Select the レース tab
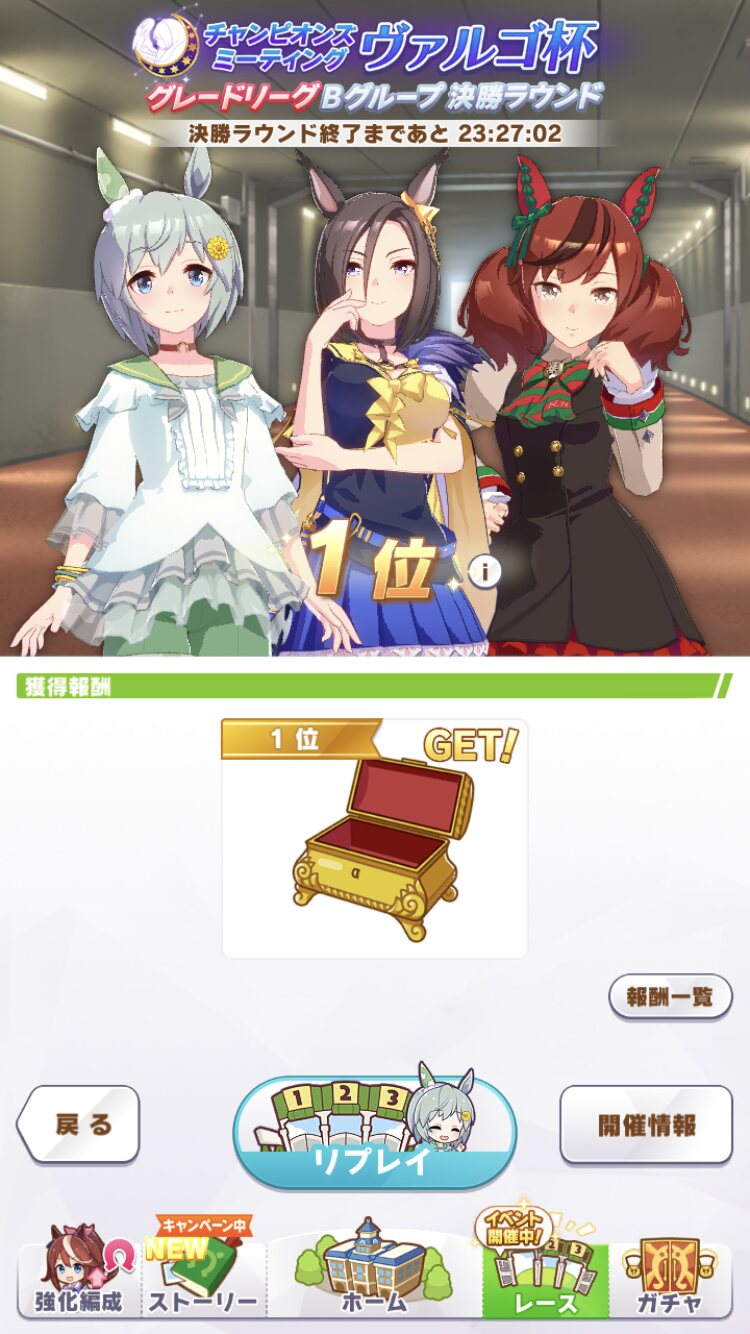 coord(545,1277)
